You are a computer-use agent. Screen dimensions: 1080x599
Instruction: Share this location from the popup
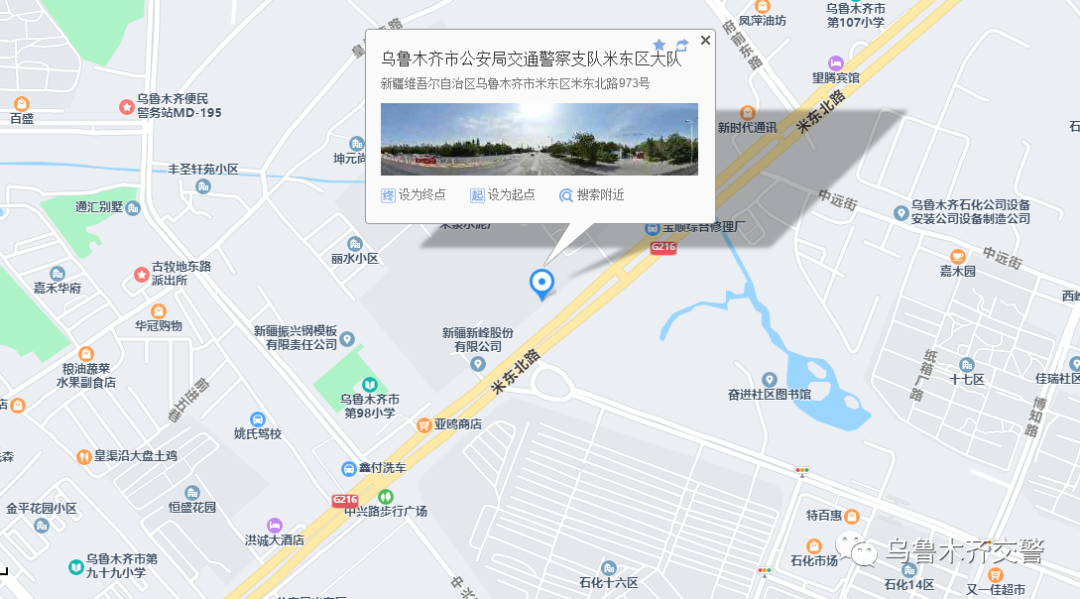point(682,45)
